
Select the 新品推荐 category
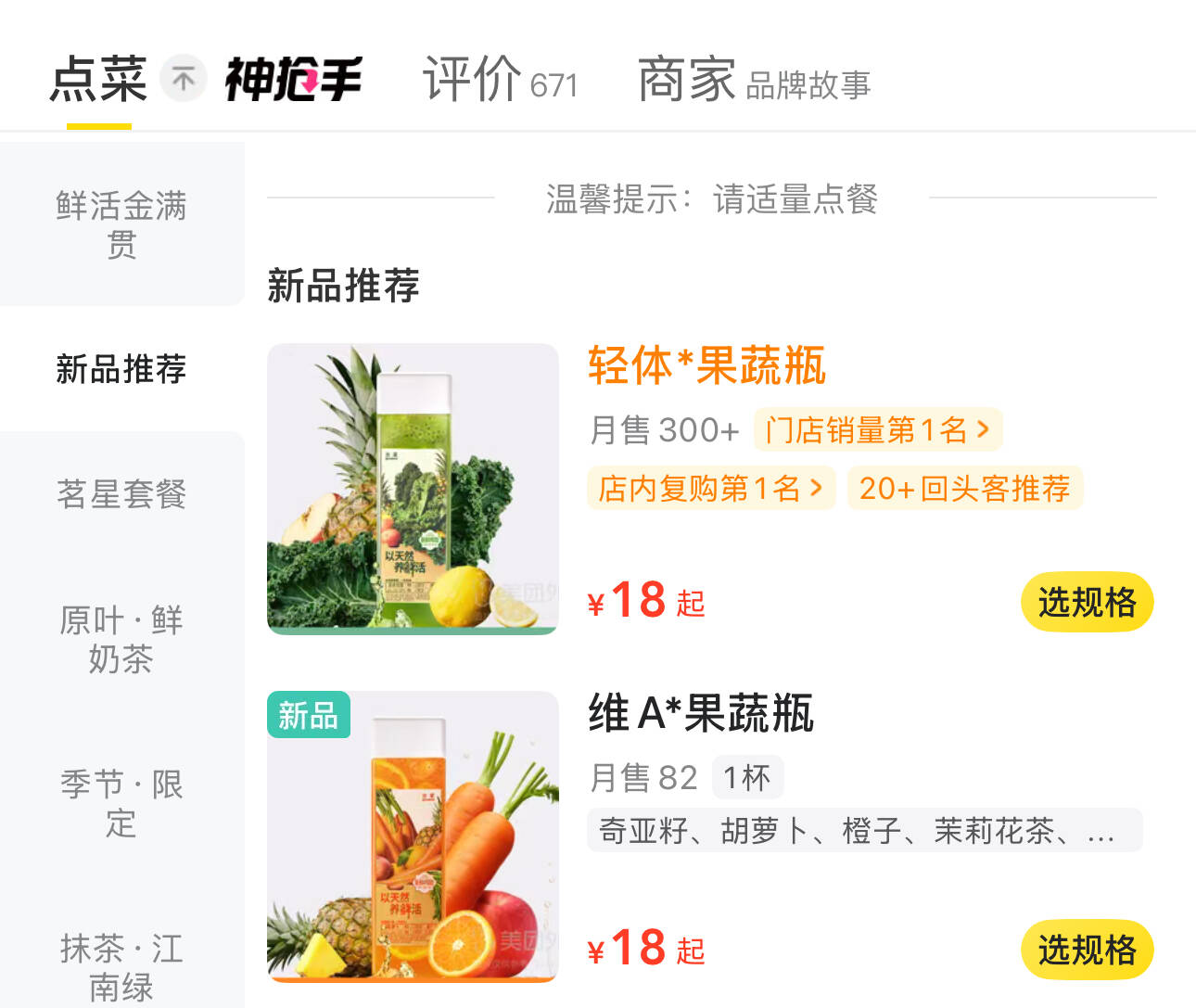click(x=121, y=369)
